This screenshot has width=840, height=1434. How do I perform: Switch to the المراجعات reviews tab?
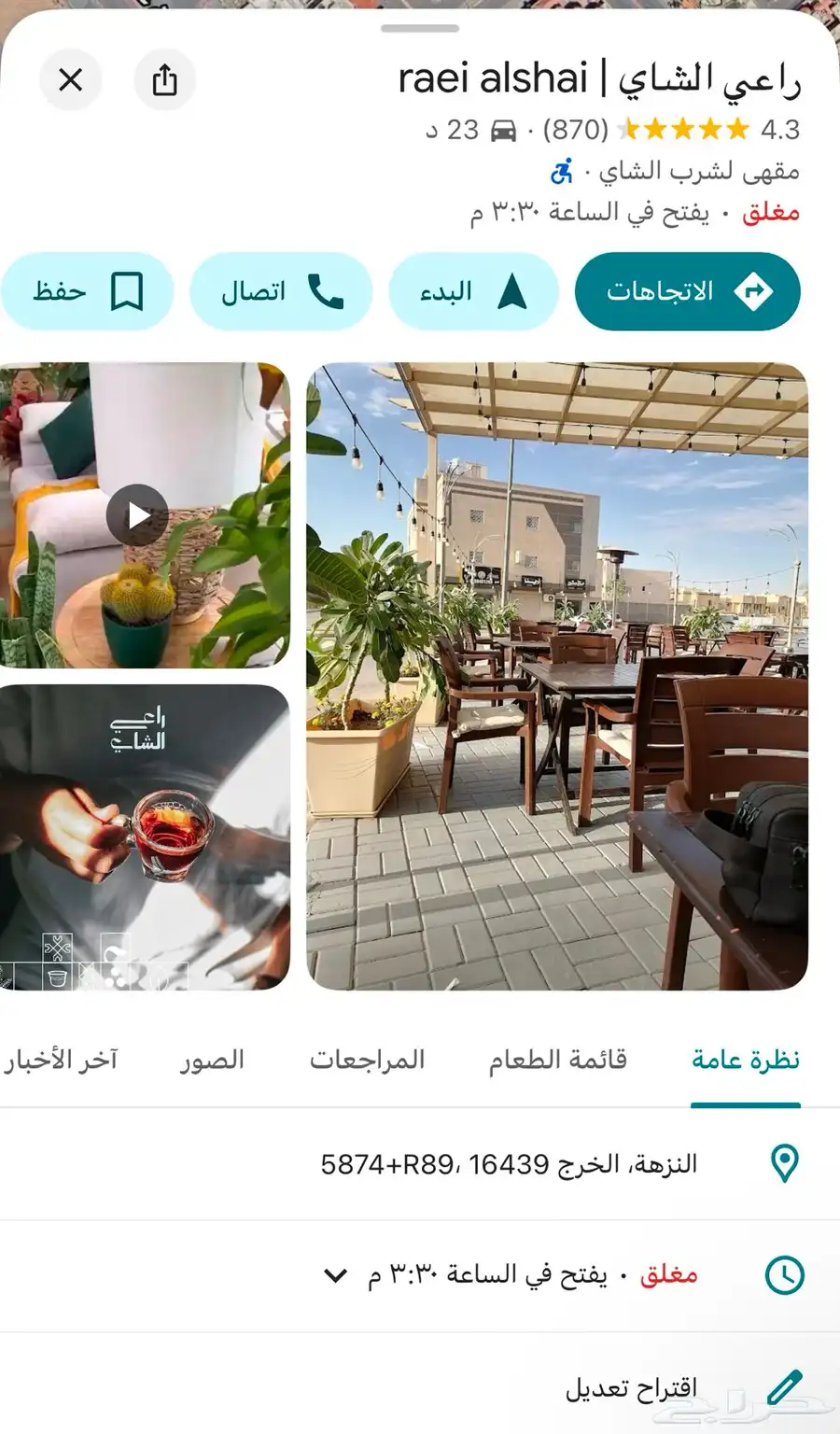(367, 1060)
